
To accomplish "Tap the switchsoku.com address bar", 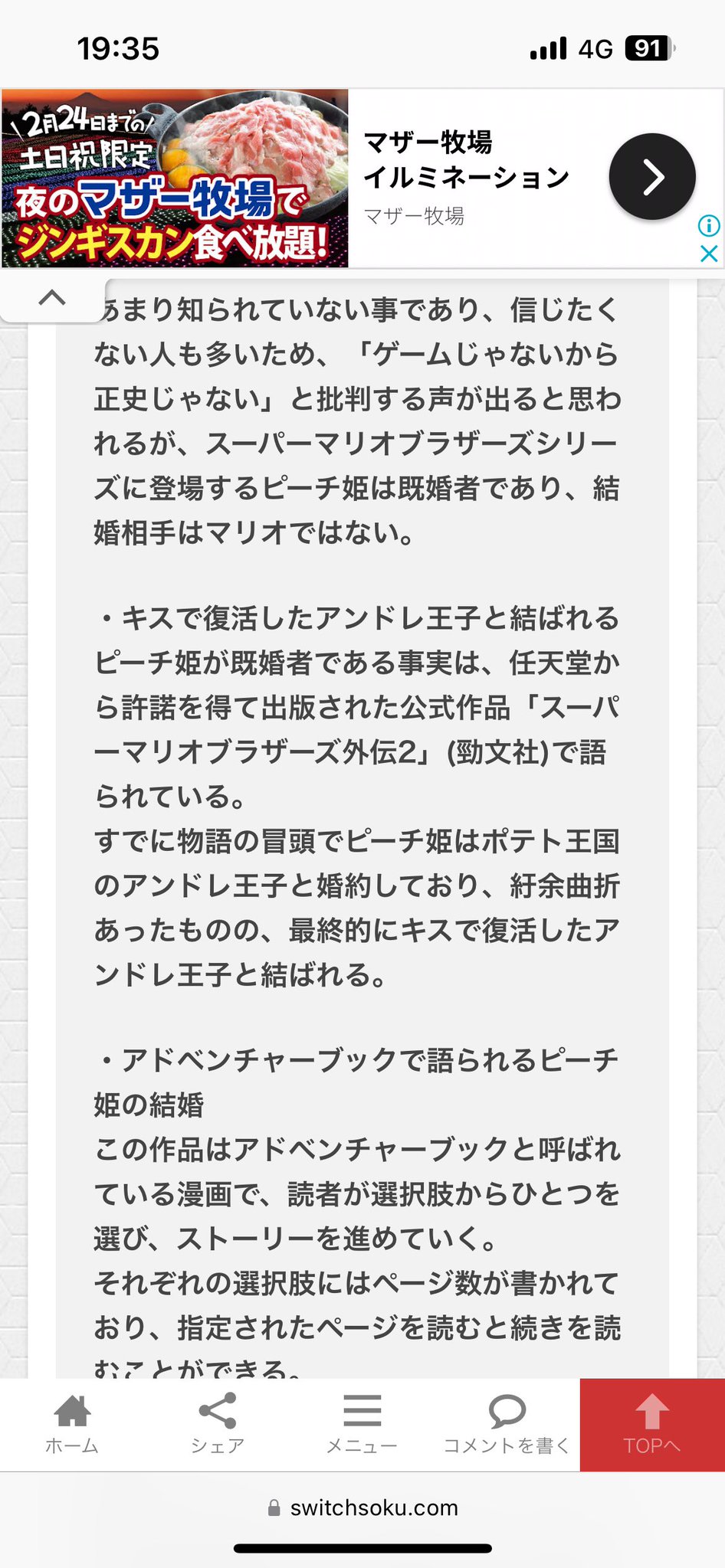I will (362, 1507).
